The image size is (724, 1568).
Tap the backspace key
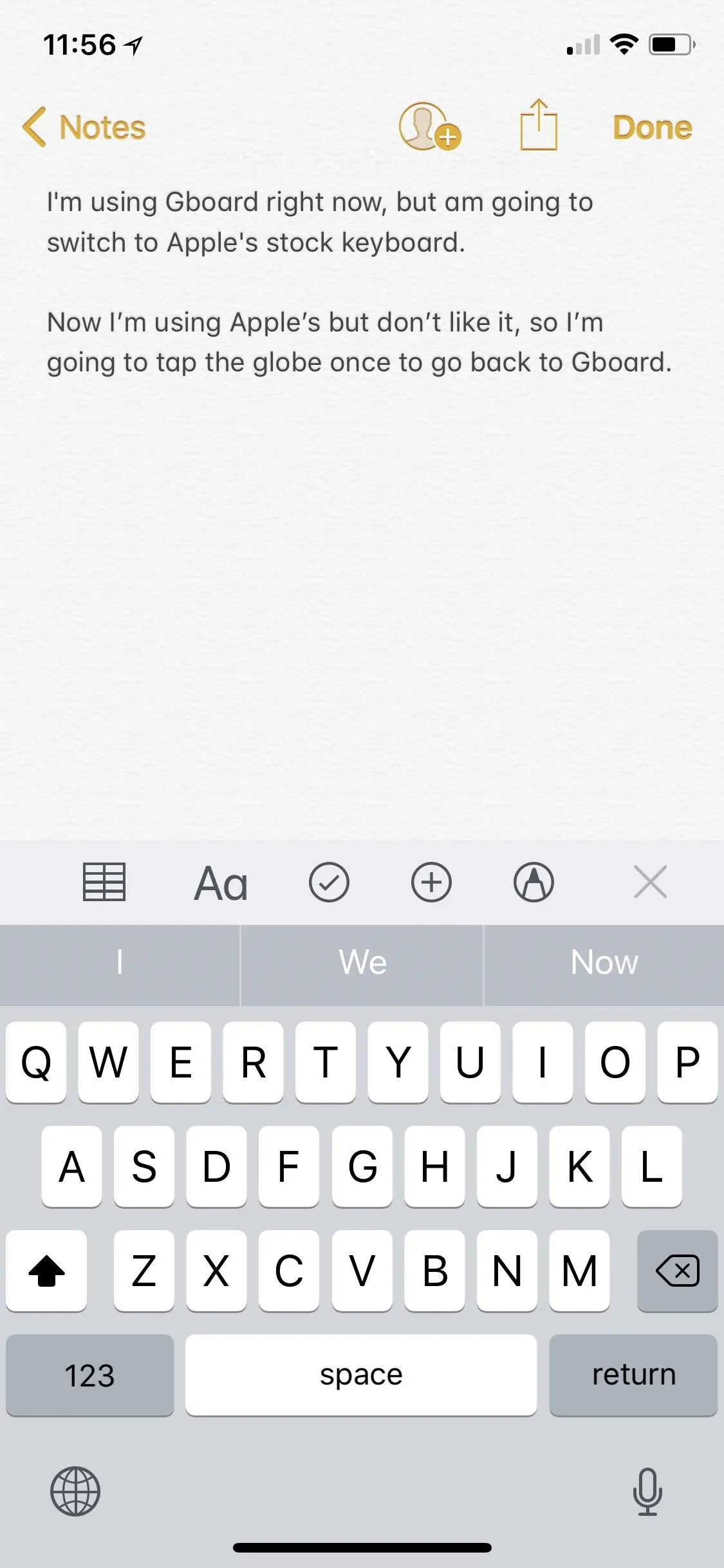coord(677,1271)
